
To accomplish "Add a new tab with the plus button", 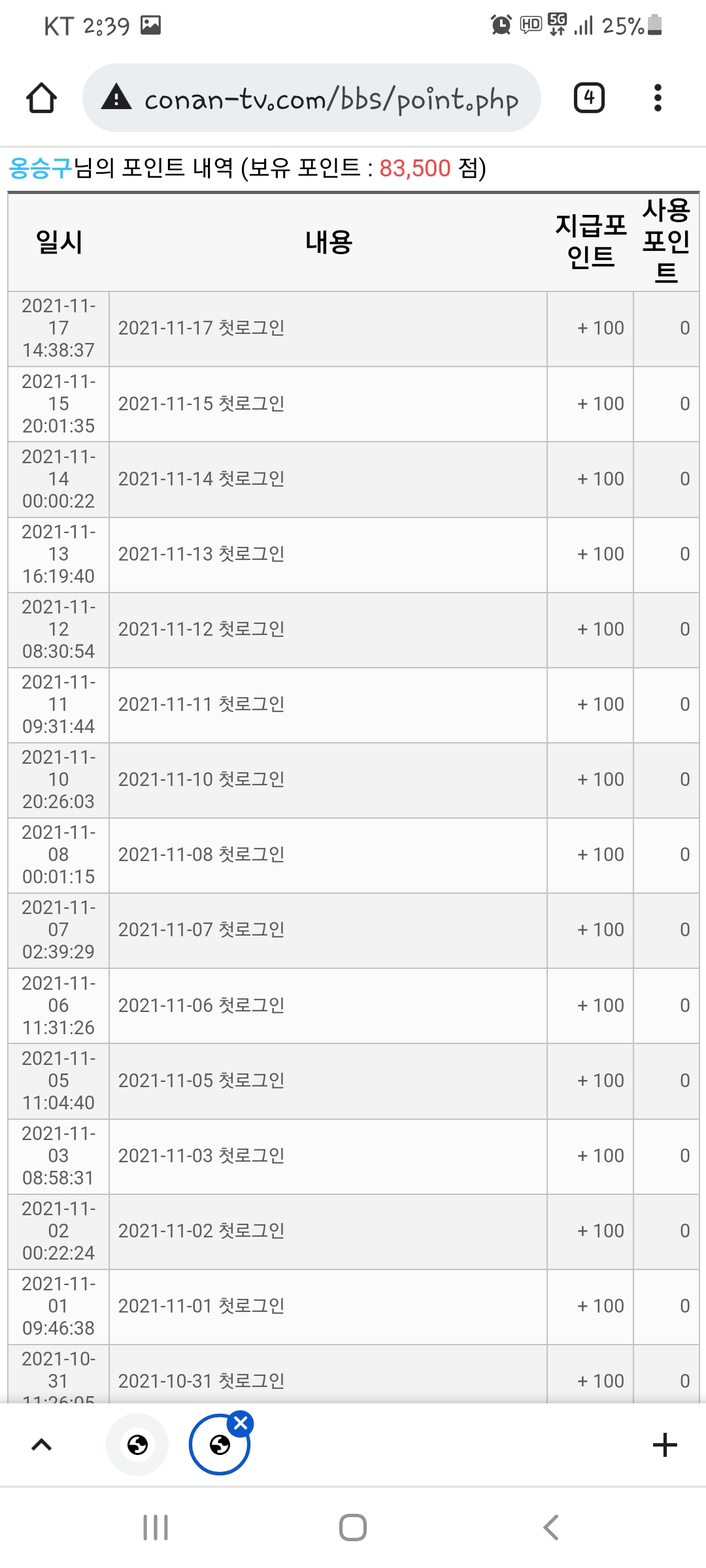I will click(664, 1445).
